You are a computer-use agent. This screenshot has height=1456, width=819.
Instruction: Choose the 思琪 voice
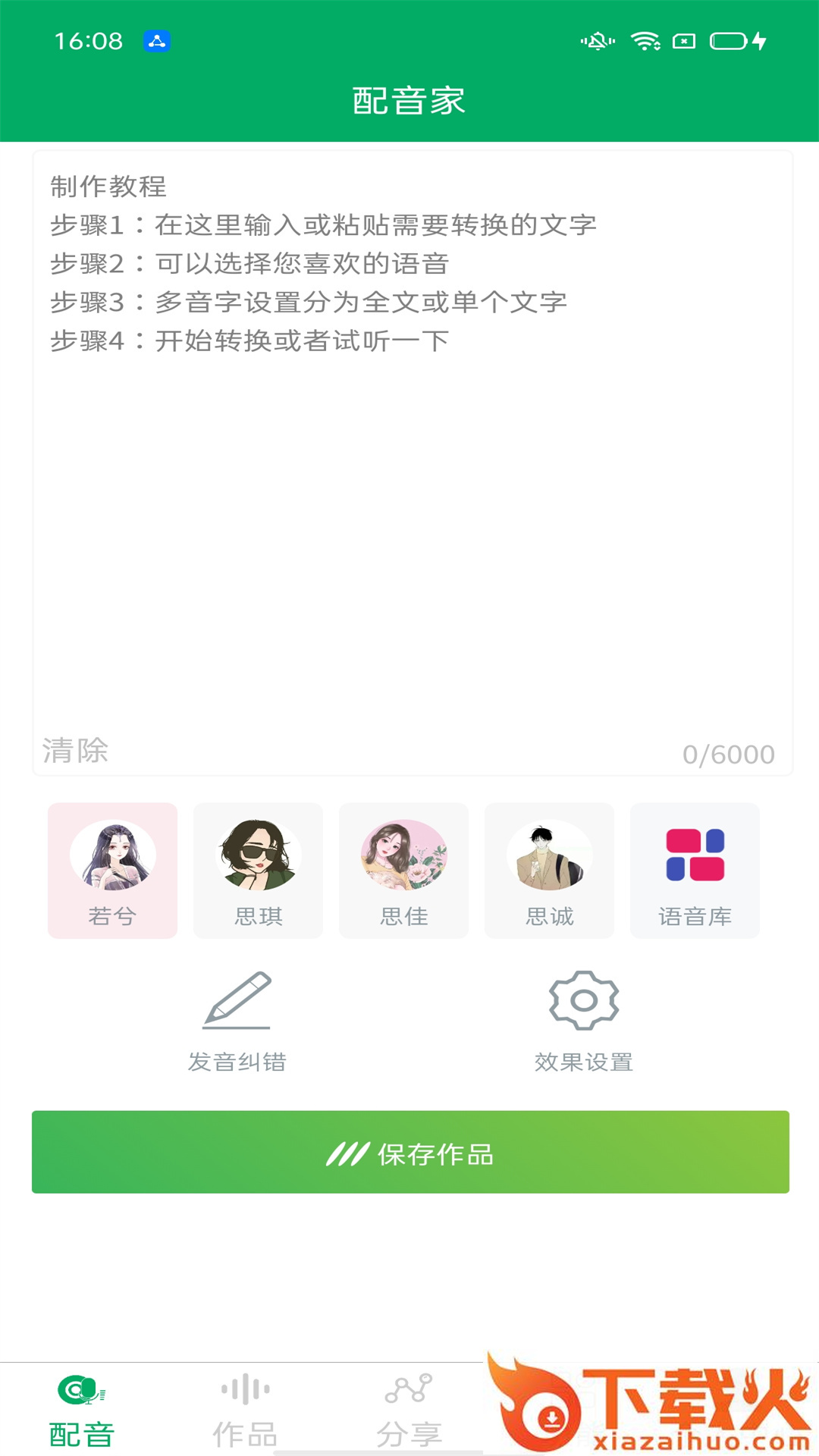(x=258, y=871)
